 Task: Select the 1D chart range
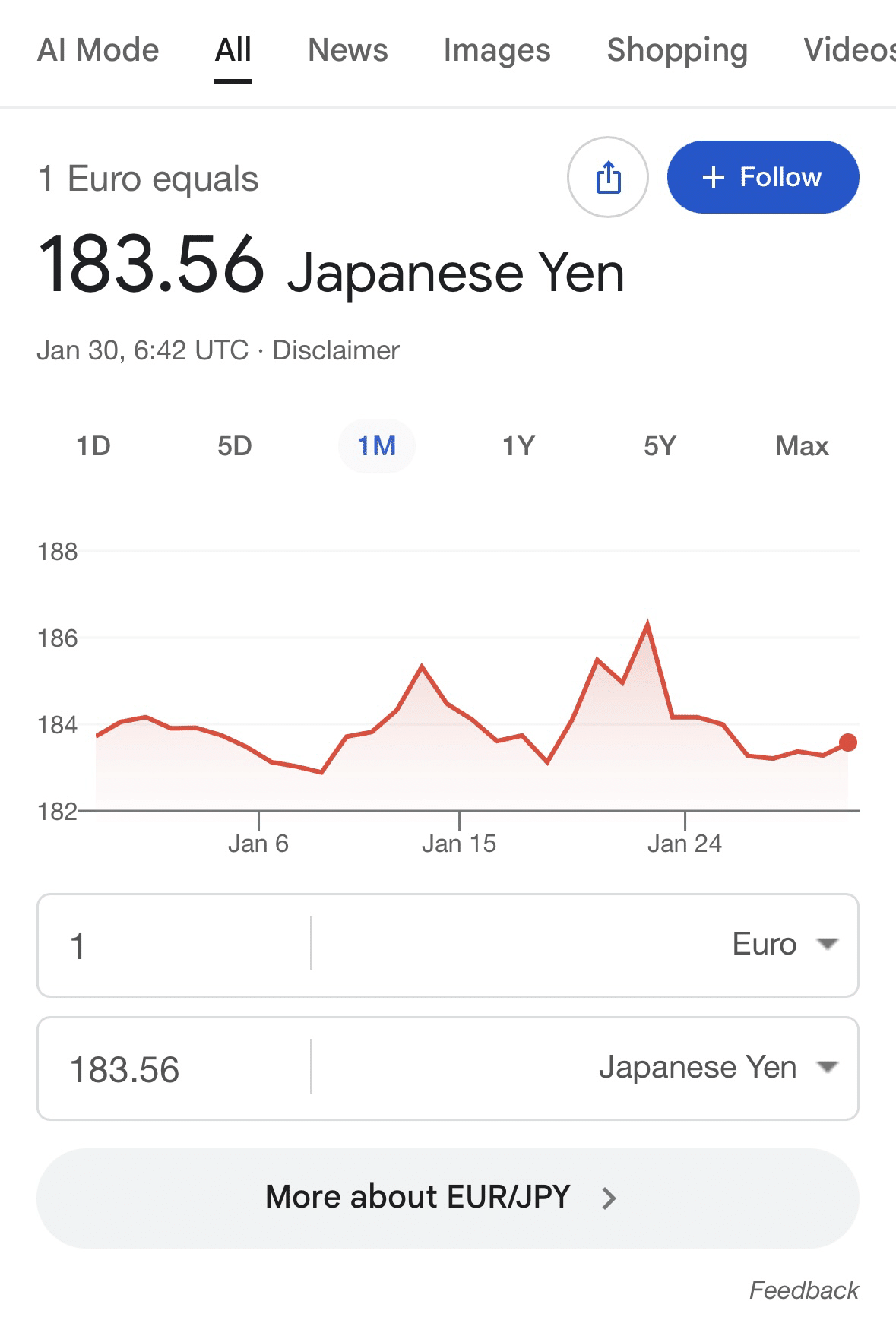(x=93, y=446)
